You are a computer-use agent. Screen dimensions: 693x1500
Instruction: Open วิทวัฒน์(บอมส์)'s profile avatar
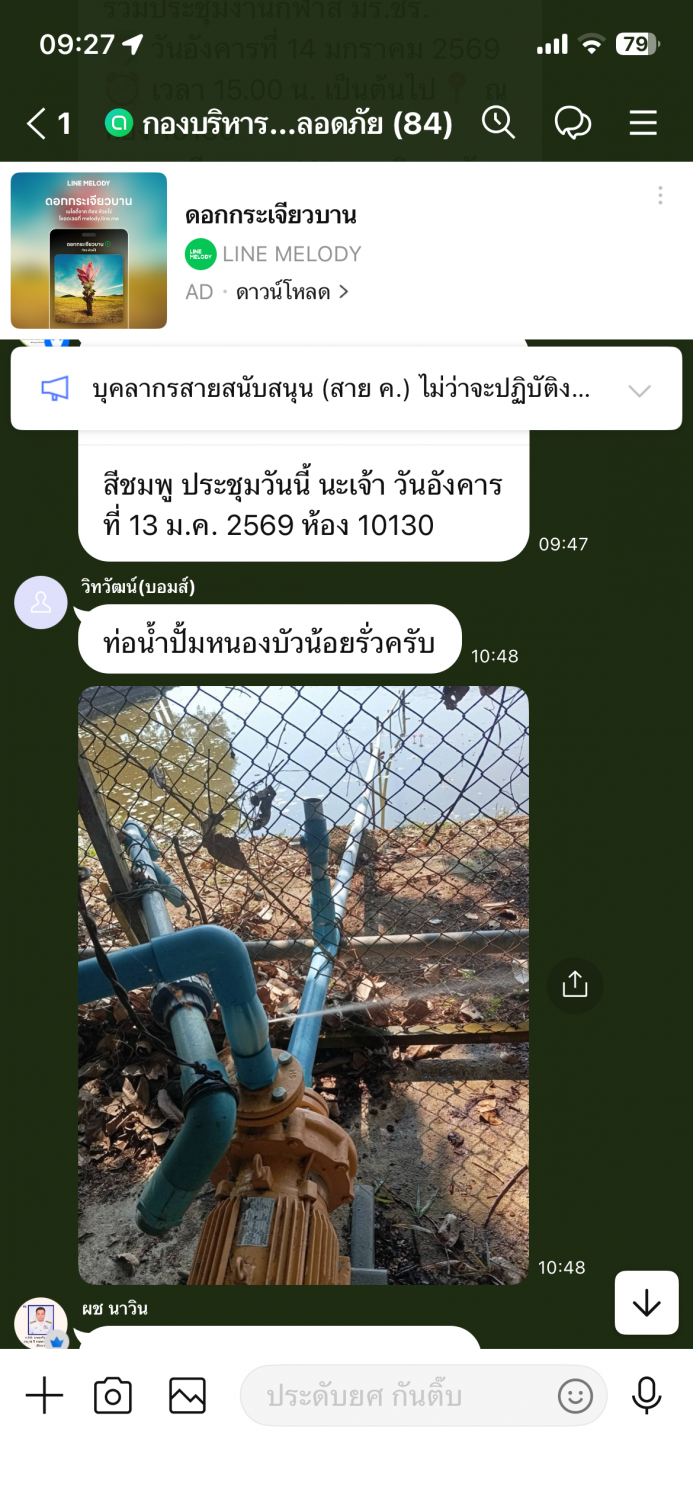(41, 602)
